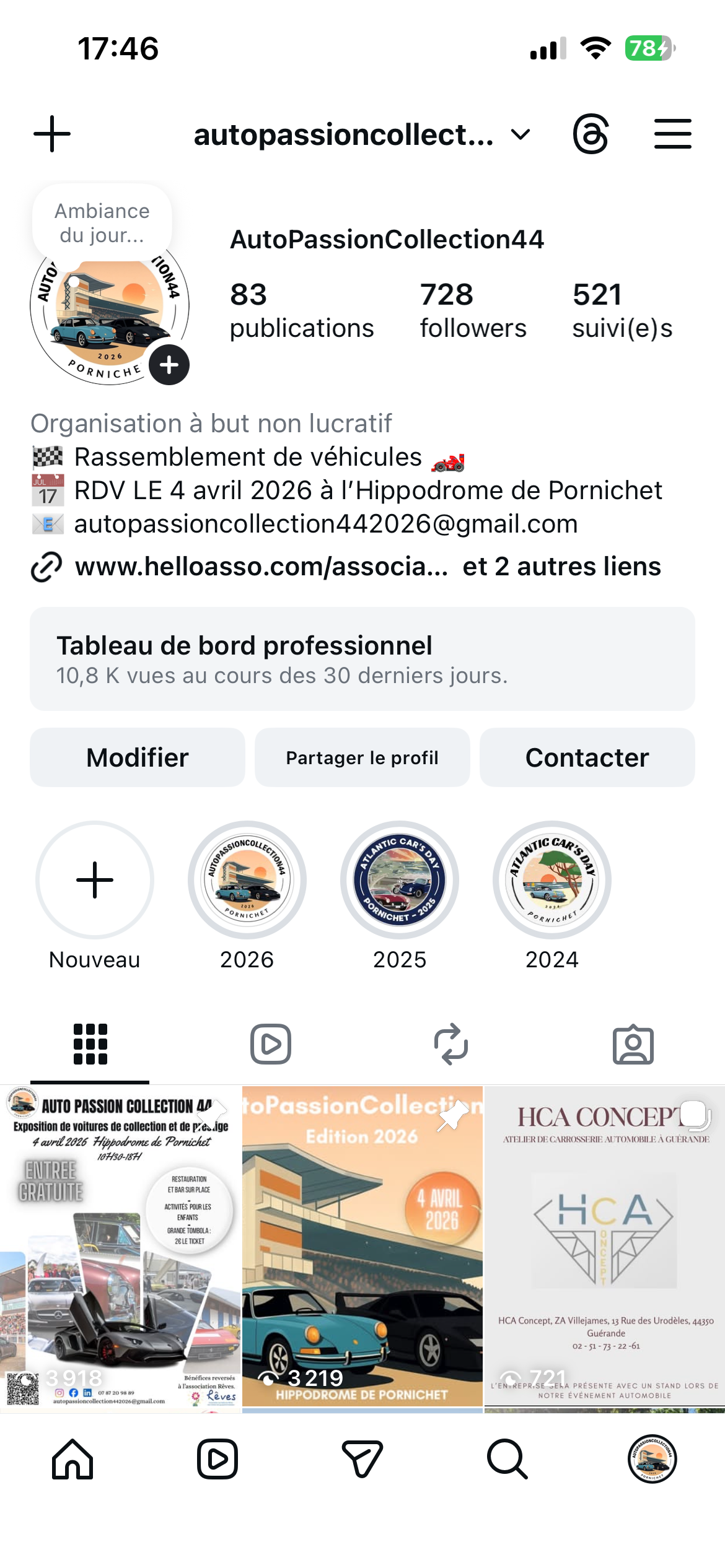The width and height of the screenshot is (725, 1568).
Task: Open the Tableau de bord professionnel card
Action: click(x=362, y=659)
